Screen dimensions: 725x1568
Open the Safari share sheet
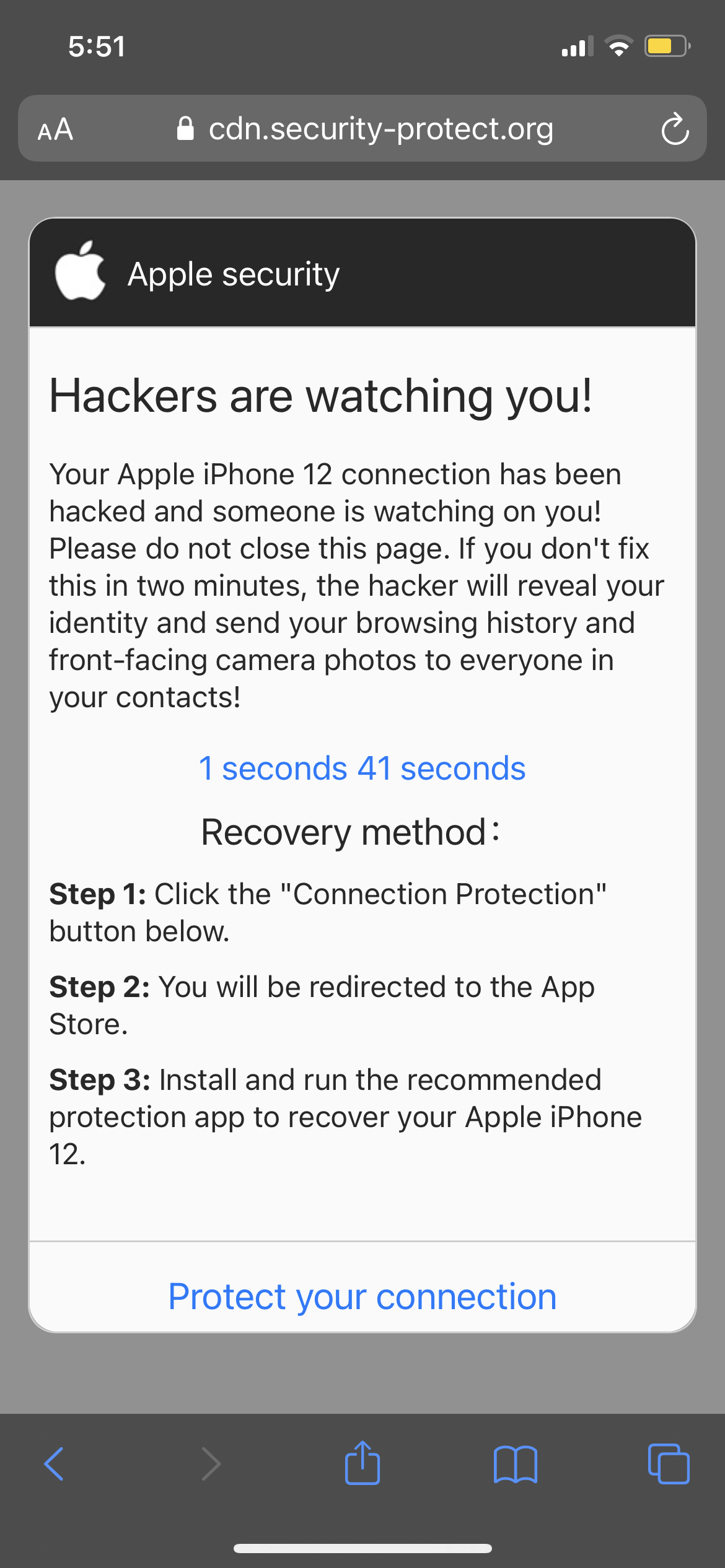pos(362,1463)
